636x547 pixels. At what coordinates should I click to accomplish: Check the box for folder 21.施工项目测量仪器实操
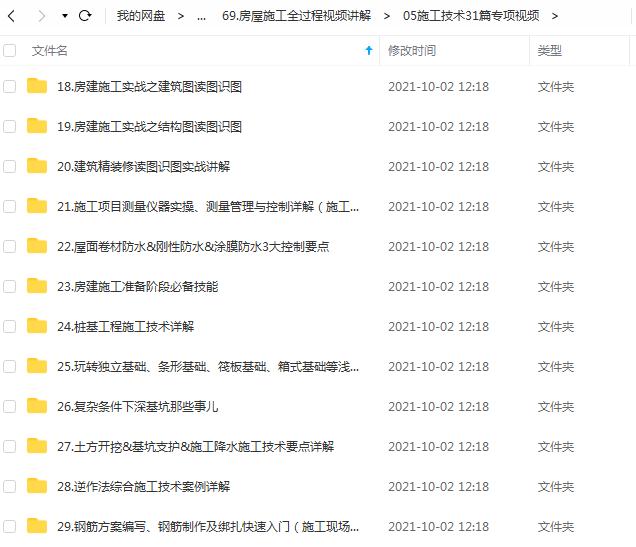10,207
